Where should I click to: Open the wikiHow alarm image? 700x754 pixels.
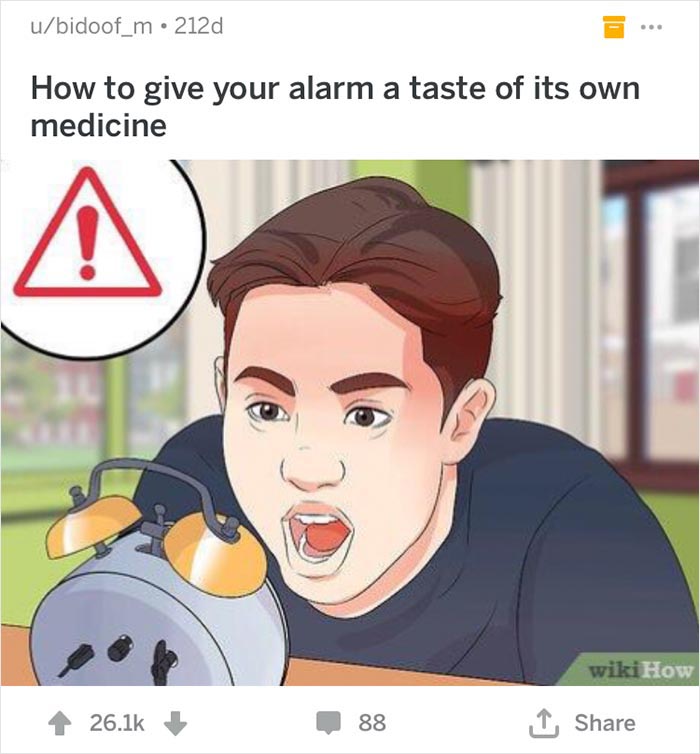[350, 420]
